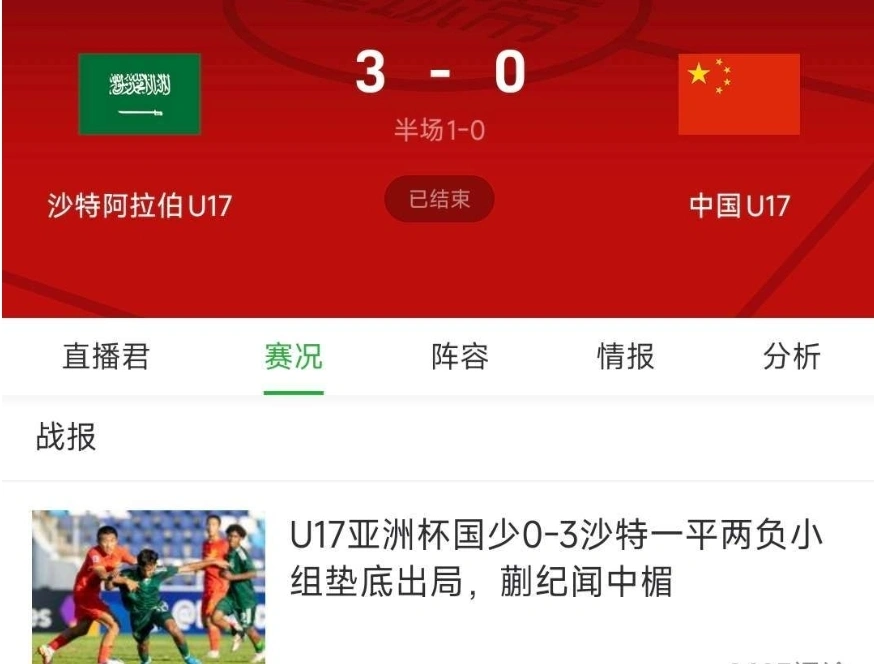
Task: Switch to the 直播君 tab
Action: click(x=106, y=357)
